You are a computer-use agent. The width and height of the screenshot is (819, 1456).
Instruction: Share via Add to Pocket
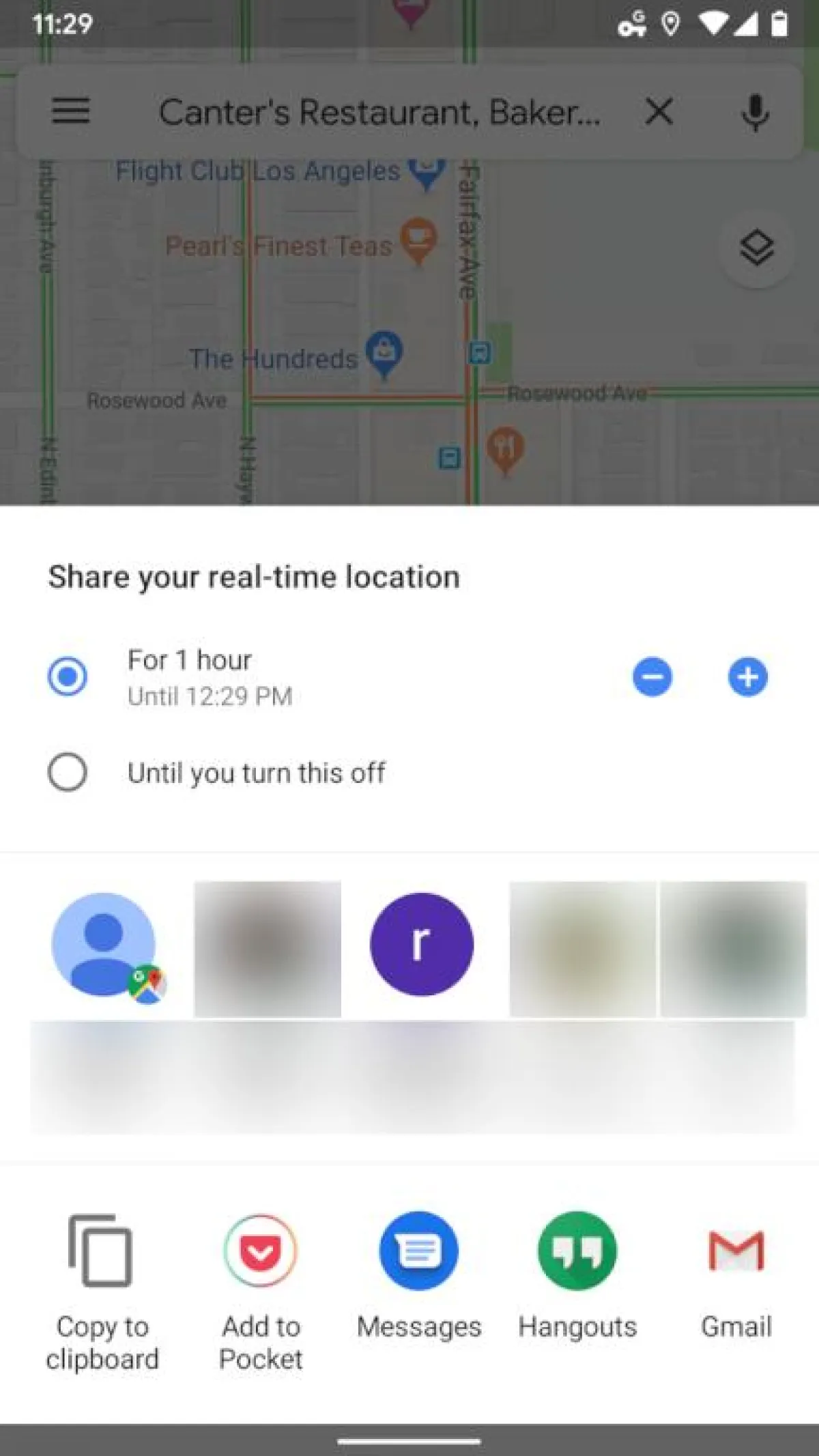pos(260,1283)
